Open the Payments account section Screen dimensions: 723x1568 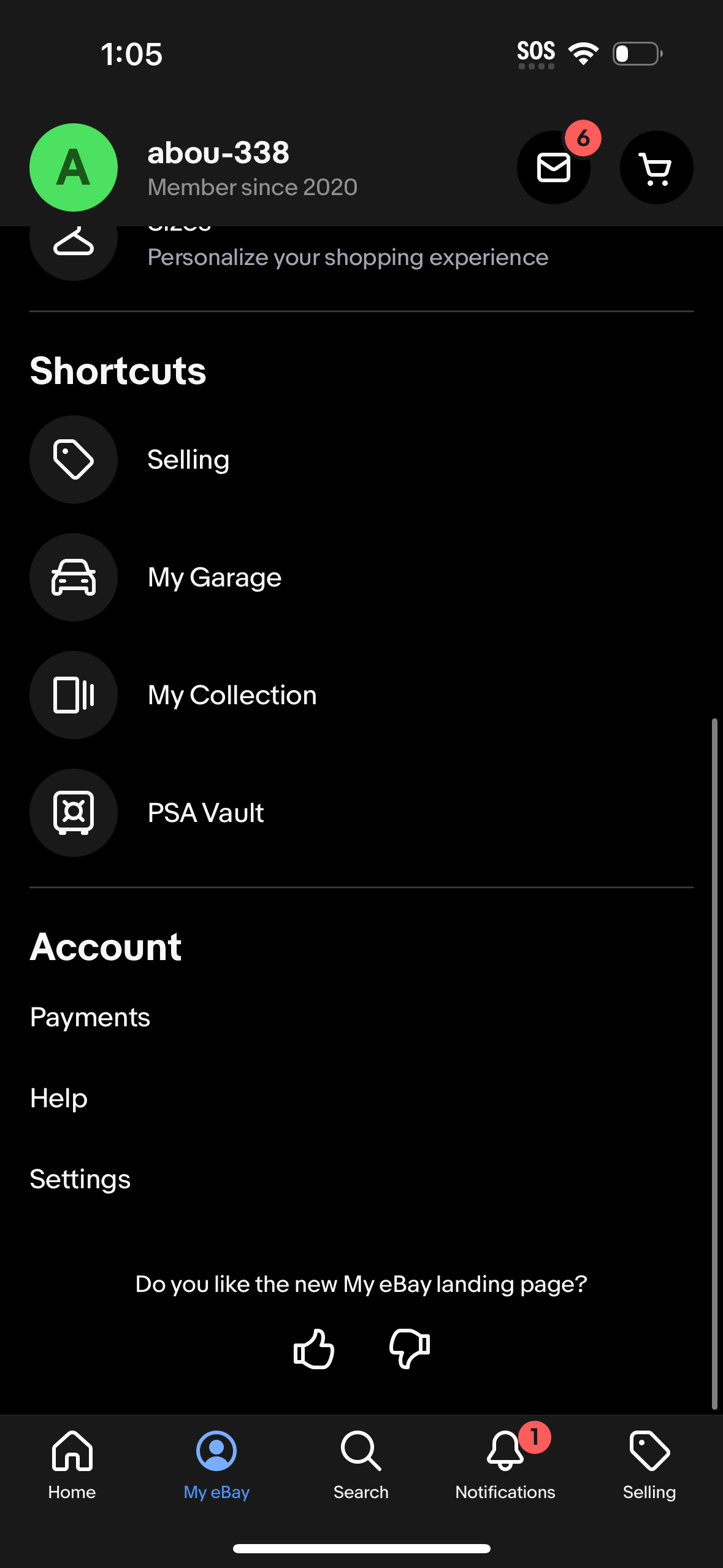(x=90, y=1017)
